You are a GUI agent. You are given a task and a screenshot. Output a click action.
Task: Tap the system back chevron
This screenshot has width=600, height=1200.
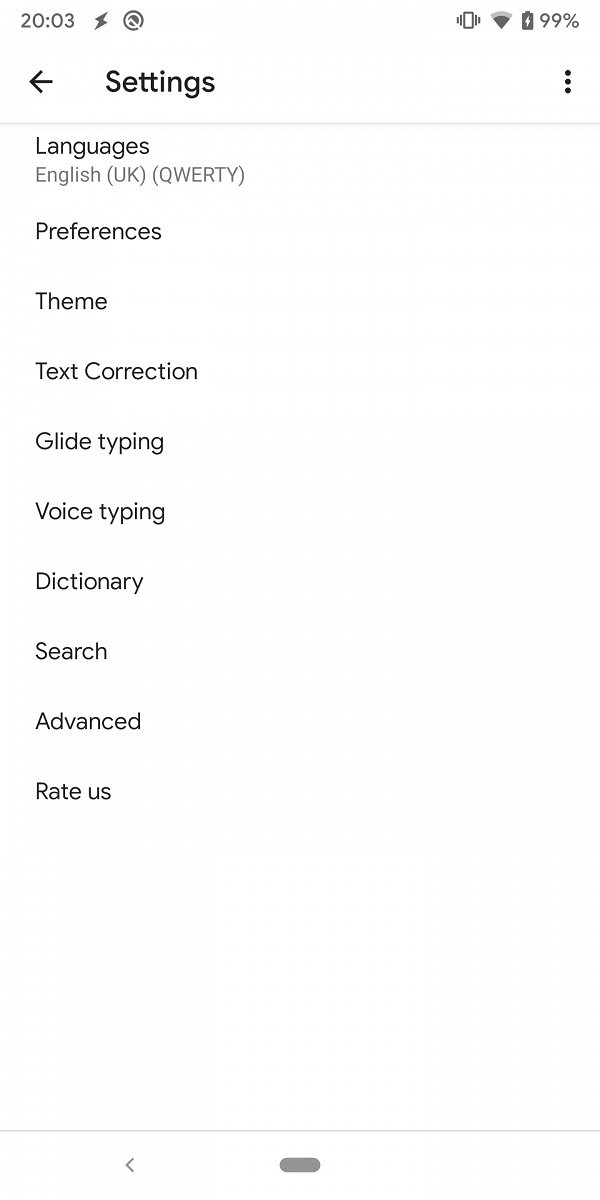pos(130,1165)
